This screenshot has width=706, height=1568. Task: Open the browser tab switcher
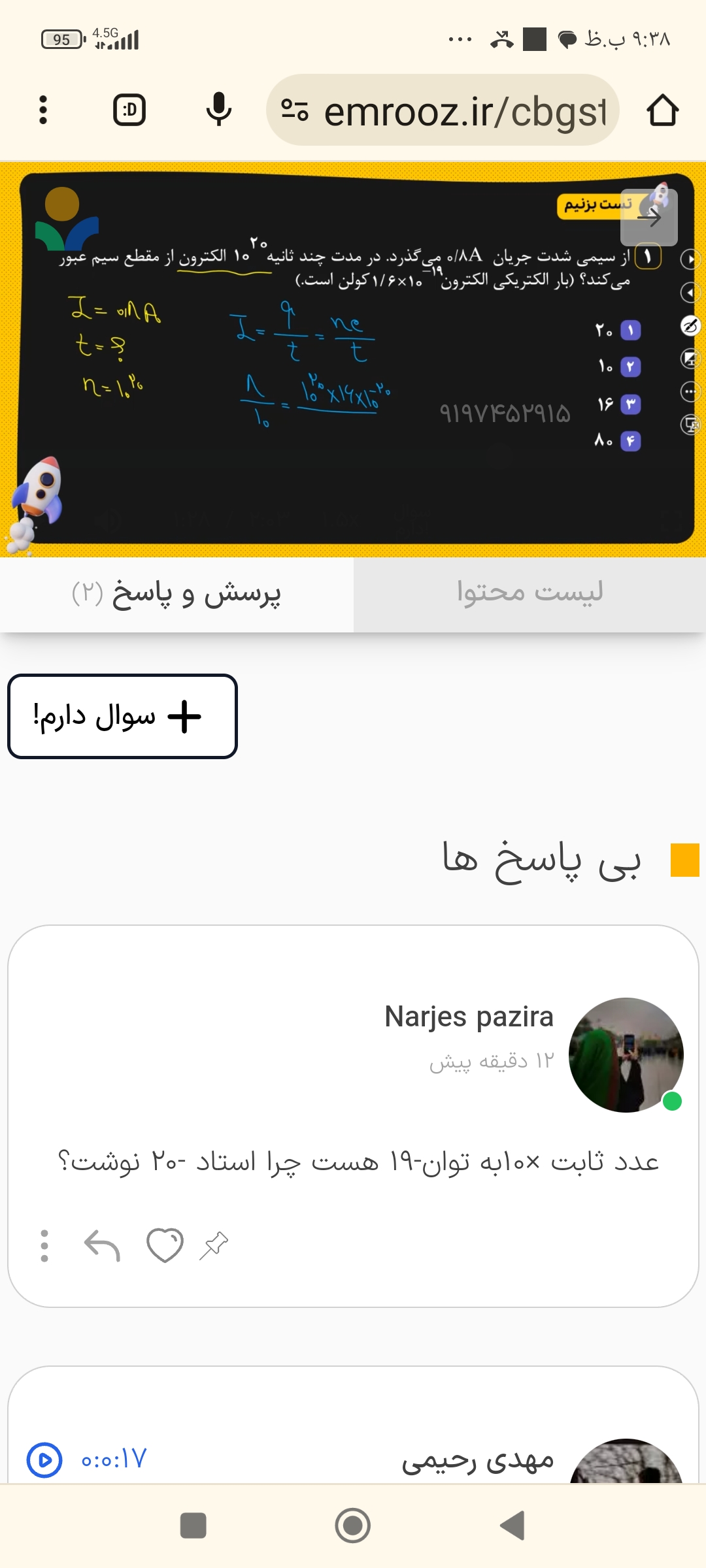pyautogui.click(x=129, y=110)
